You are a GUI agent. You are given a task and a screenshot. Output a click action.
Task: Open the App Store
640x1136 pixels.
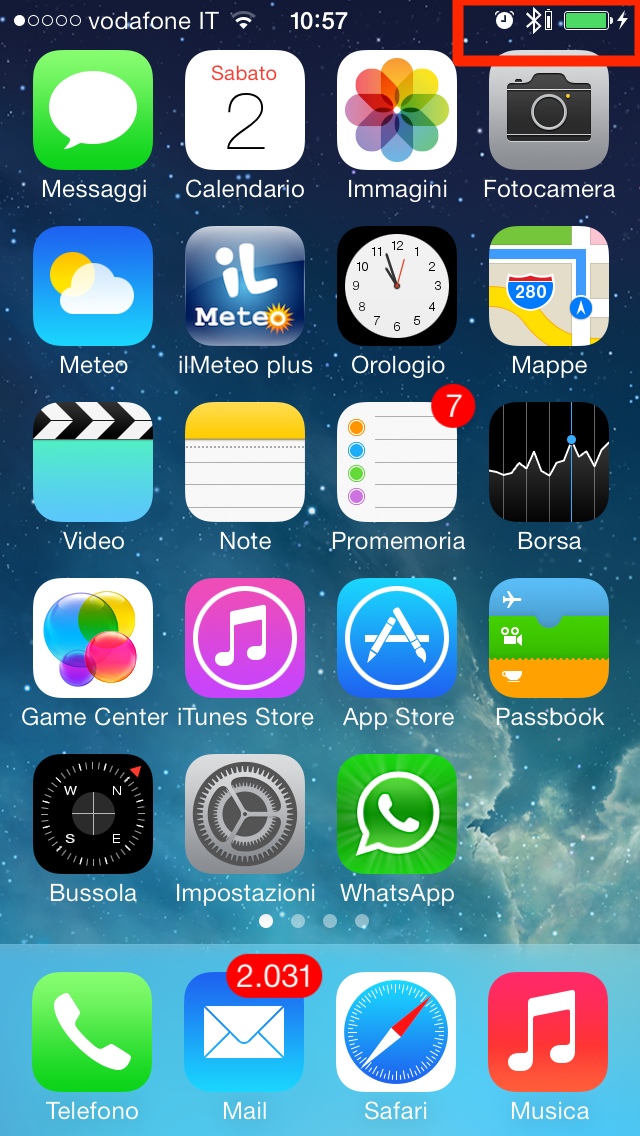click(x=397, y=638)
